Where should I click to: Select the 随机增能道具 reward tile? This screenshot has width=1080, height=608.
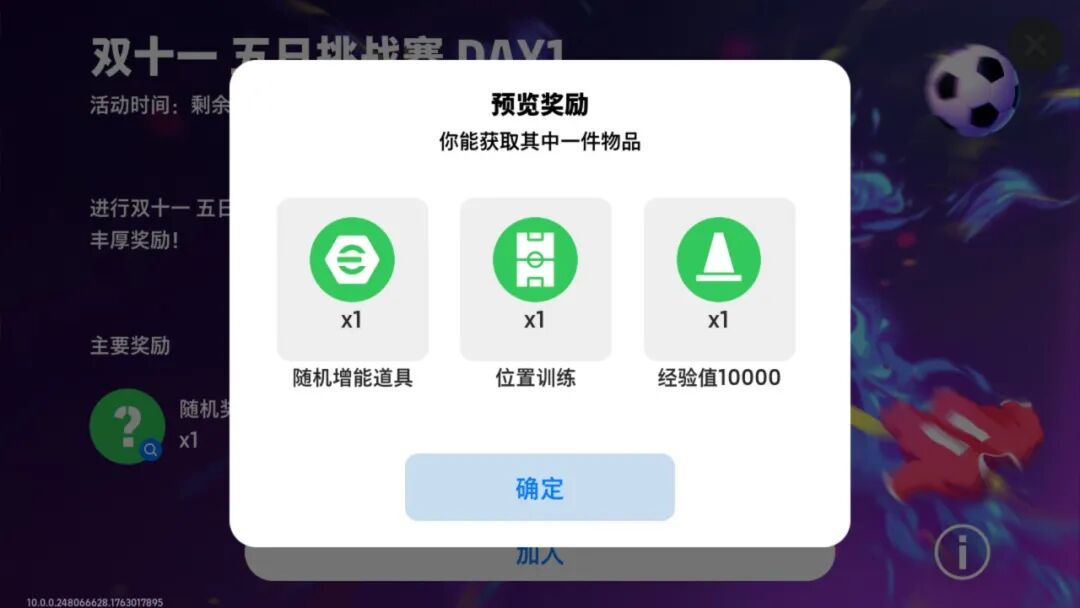pos(352,279)
